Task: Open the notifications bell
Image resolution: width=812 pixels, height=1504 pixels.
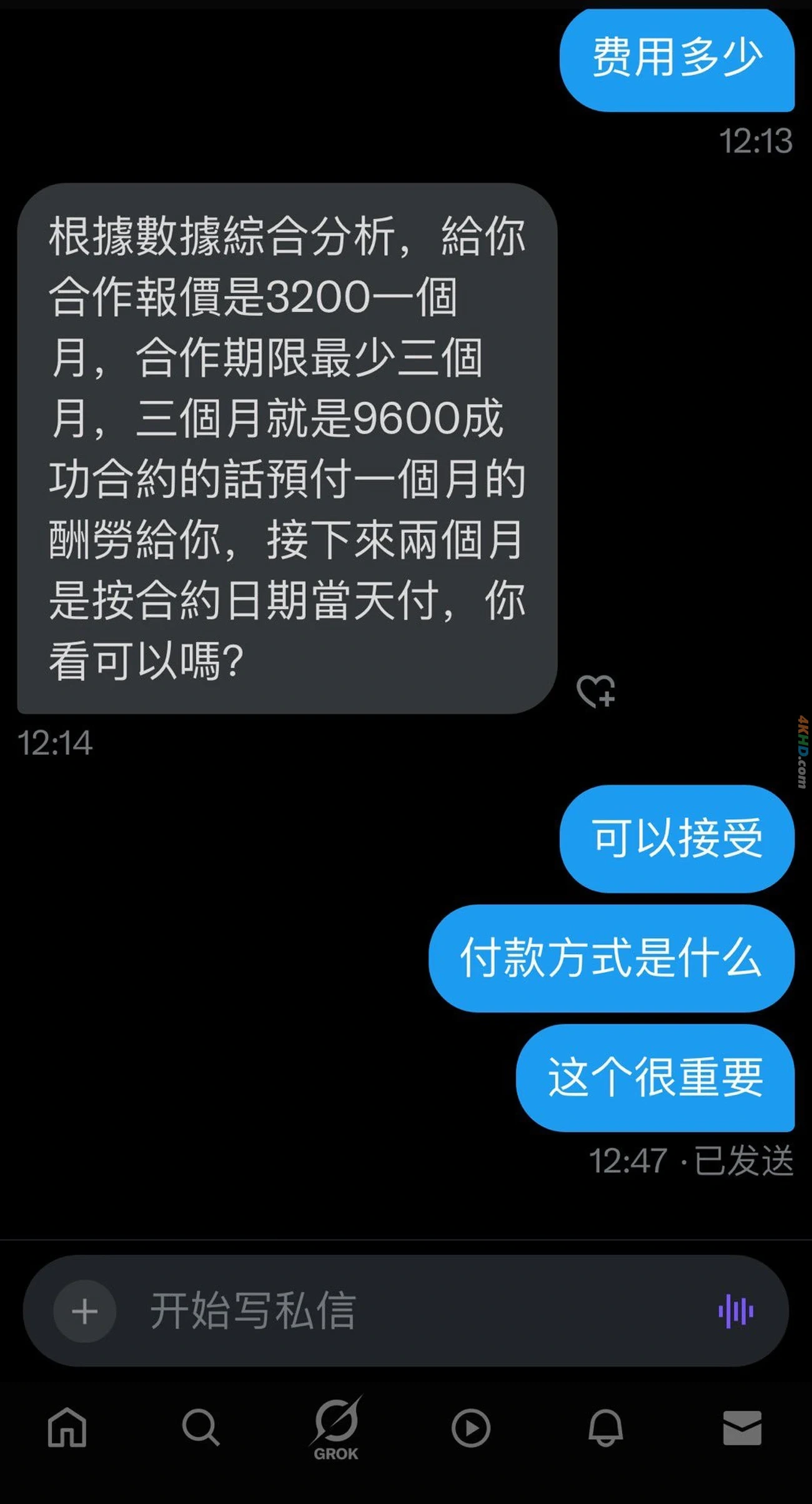Action: coord(605,1427)
